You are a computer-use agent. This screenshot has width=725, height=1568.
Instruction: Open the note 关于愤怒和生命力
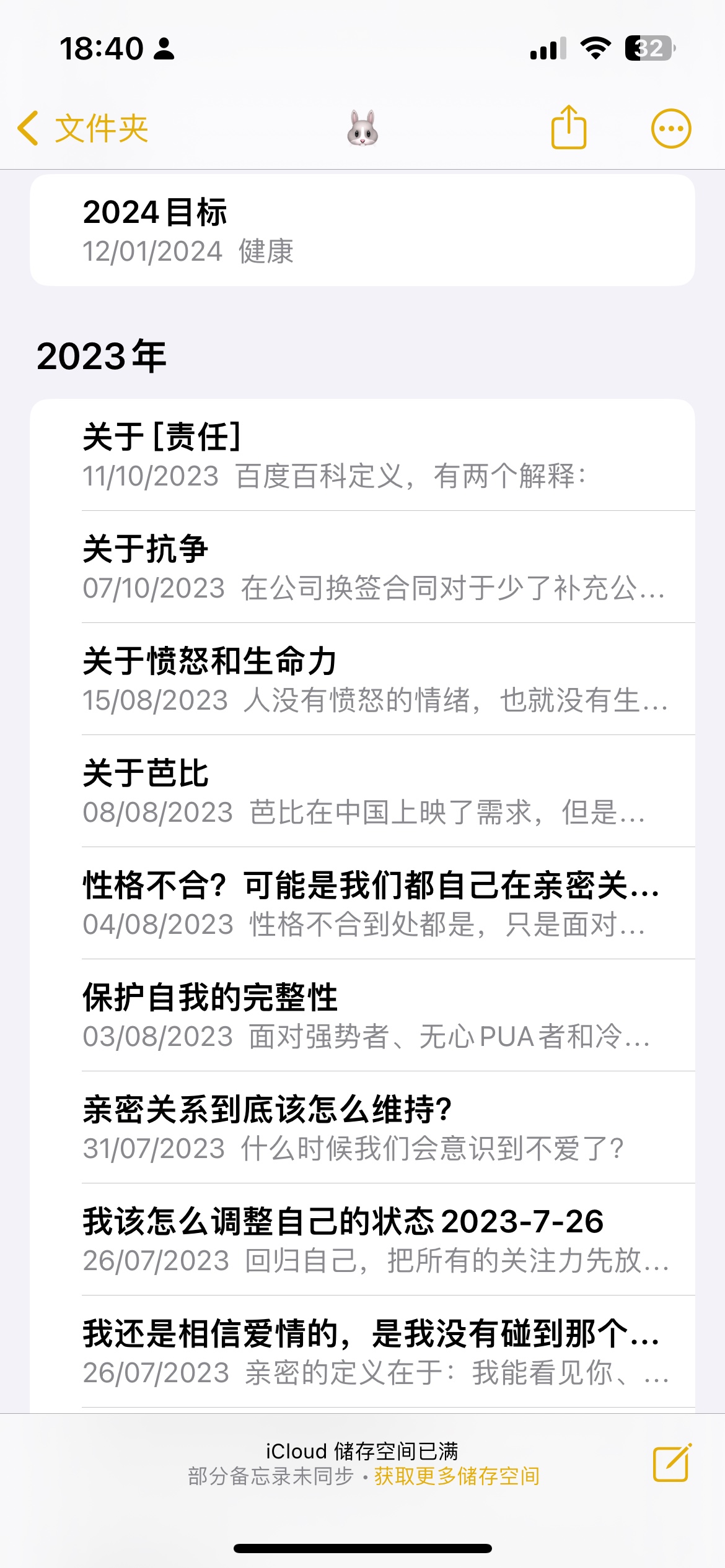(362, 679)
